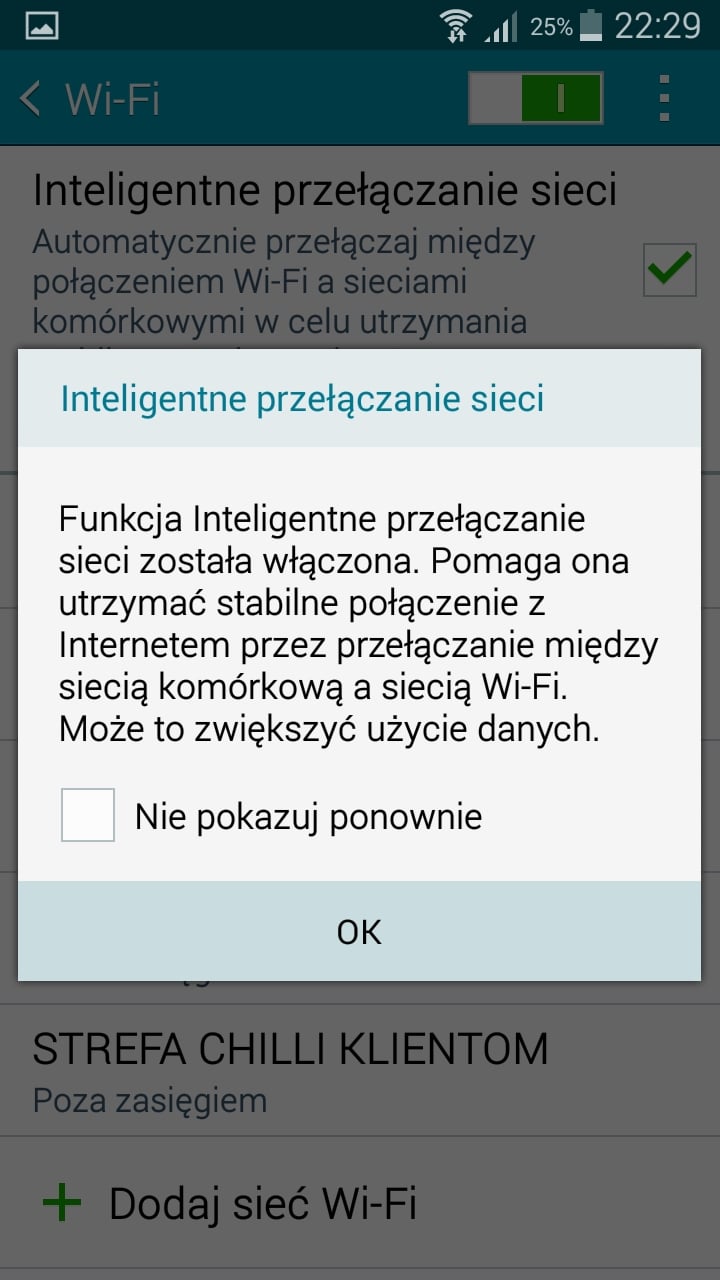Tap Dodaj sieć Wi-Fi
Viewport: 720px width, 1280px height.
pos(360,1203)
